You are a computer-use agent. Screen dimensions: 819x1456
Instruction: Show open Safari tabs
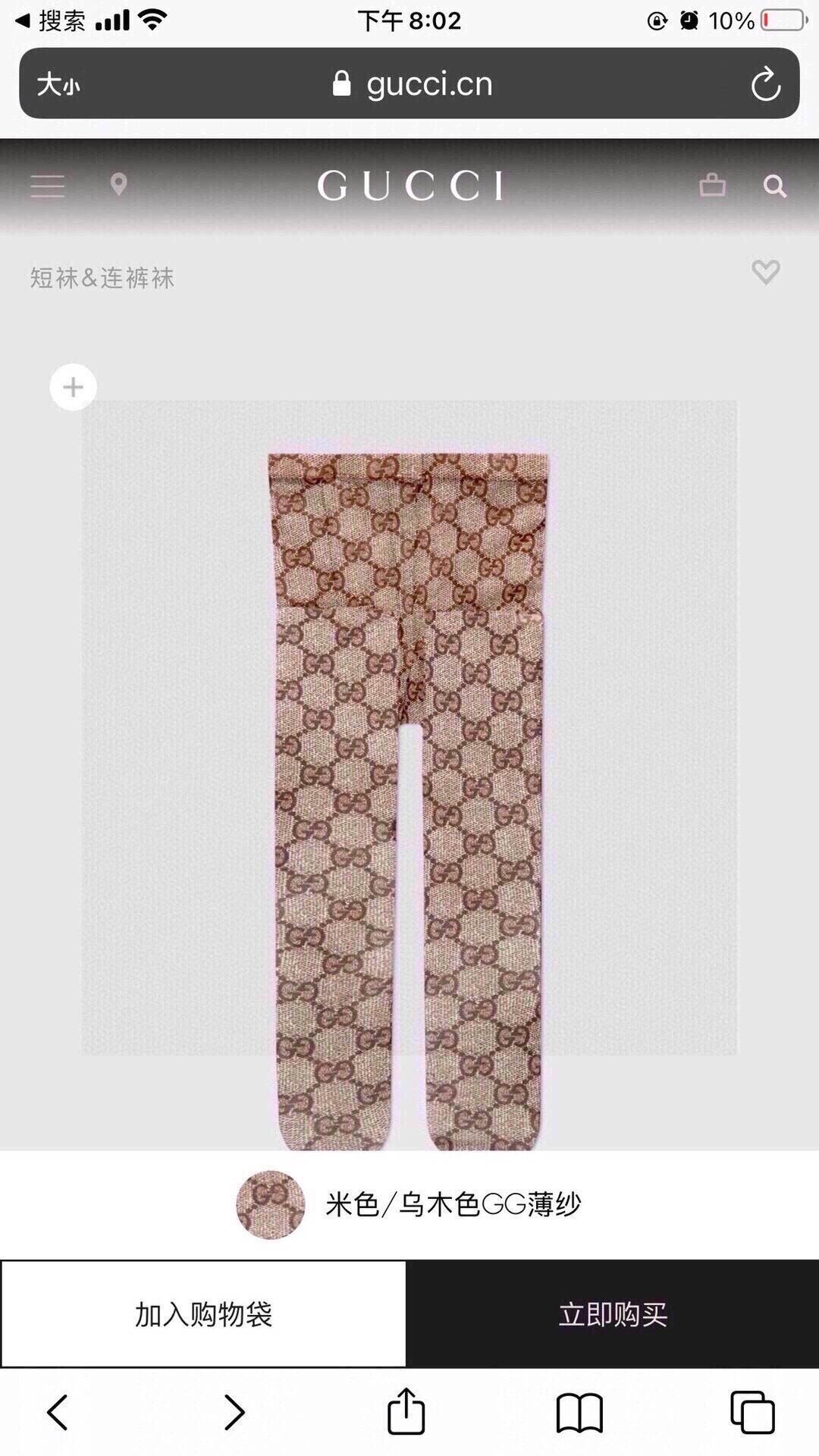(x=752, y=1412)
